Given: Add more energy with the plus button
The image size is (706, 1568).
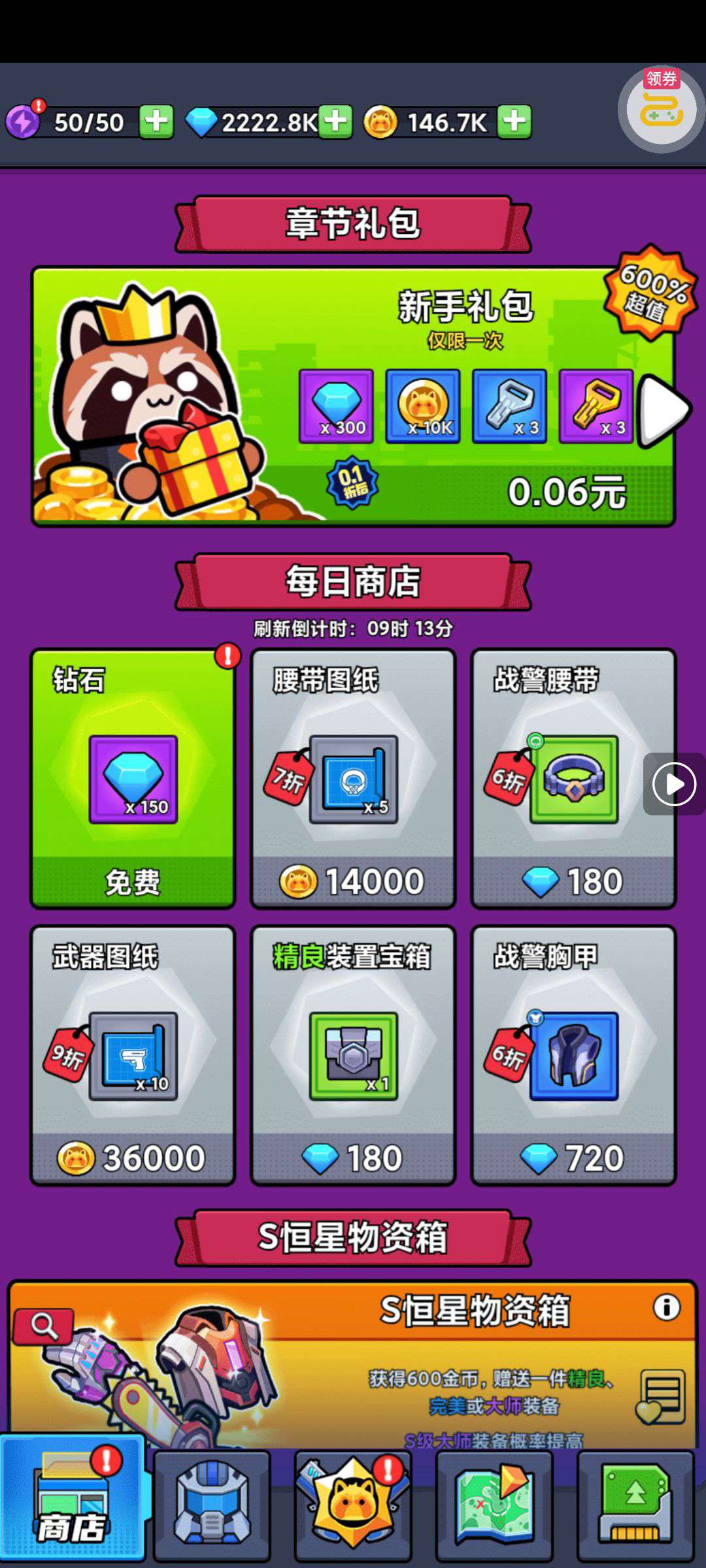Looking at the screenshot, I should pos(156,122).
